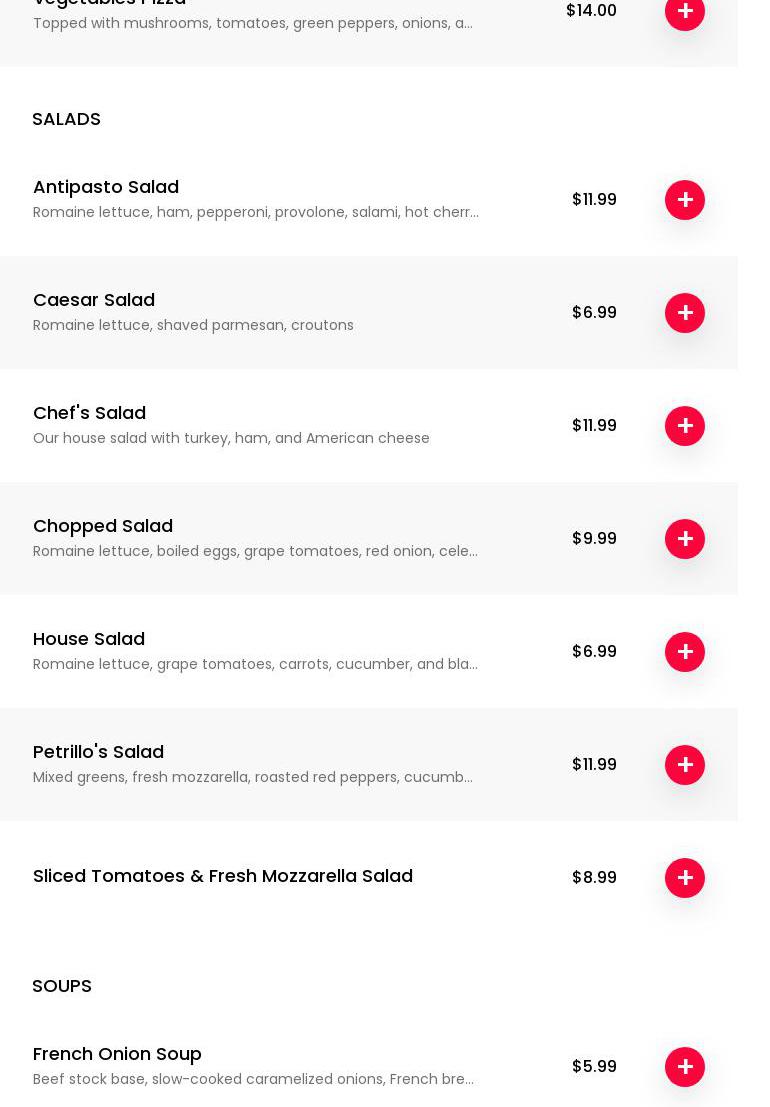Add Sliced Tomatoes & Fresh Mozzarella Salad

click(685, 878)
